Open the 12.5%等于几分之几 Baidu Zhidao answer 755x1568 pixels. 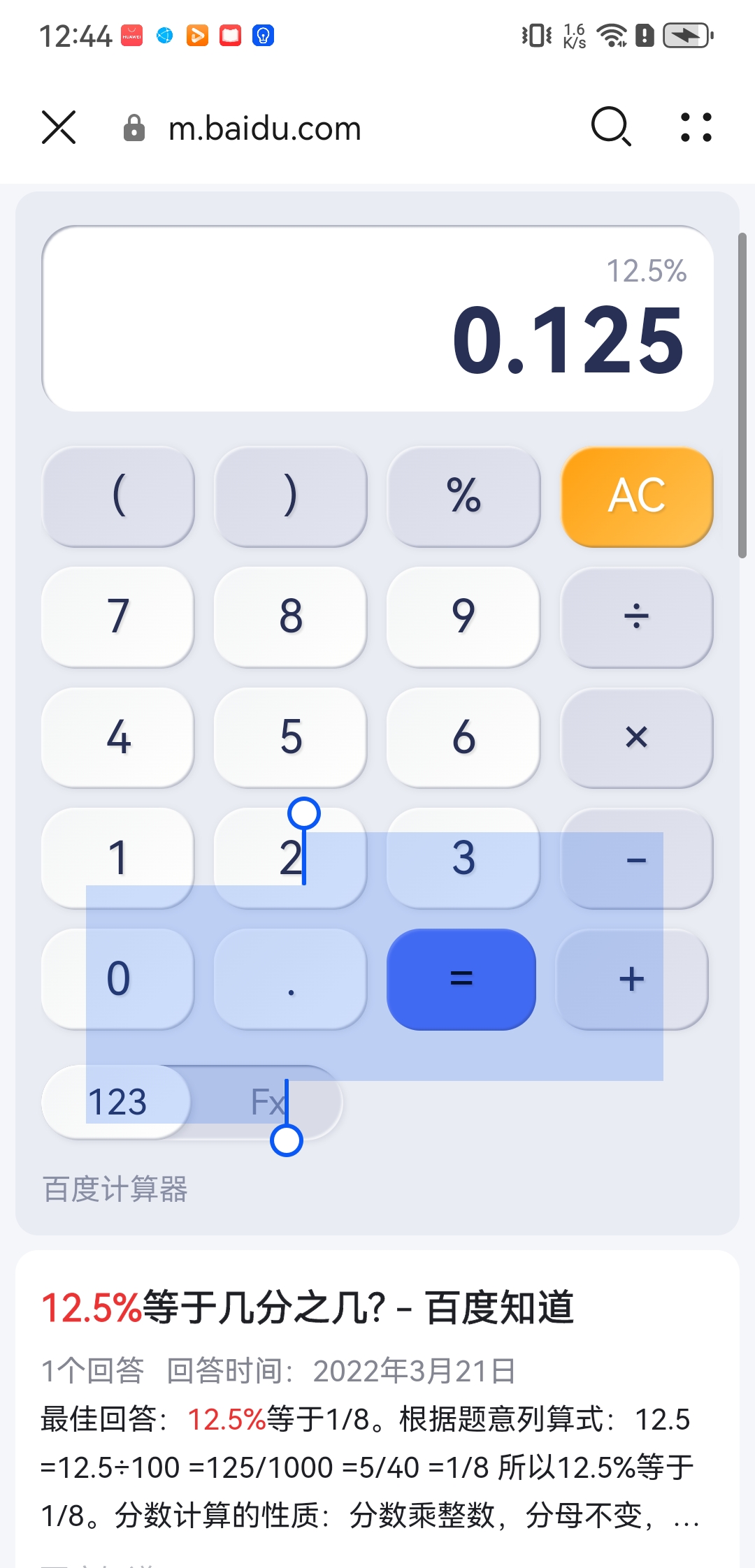point(308,1309)
